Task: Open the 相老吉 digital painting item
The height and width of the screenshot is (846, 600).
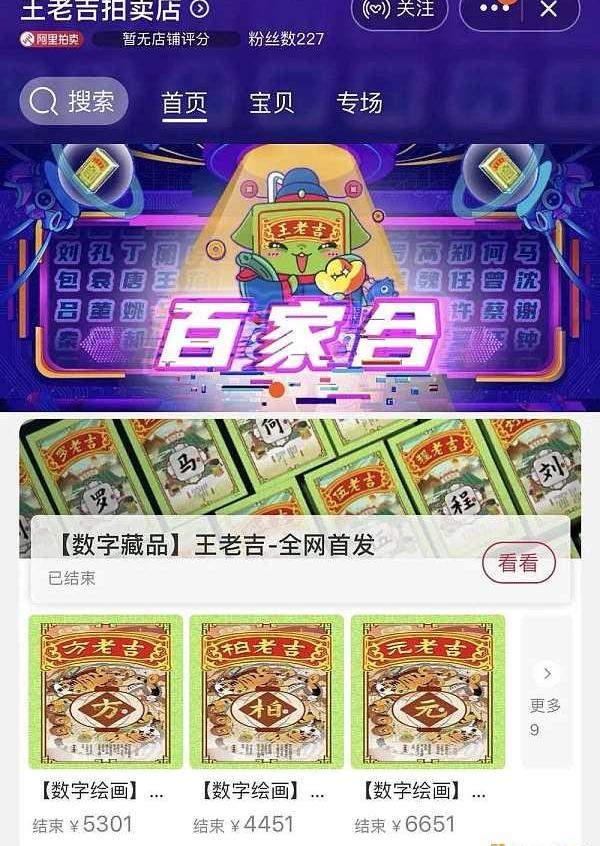Action: pyautogui.click(x=267, y=692)
